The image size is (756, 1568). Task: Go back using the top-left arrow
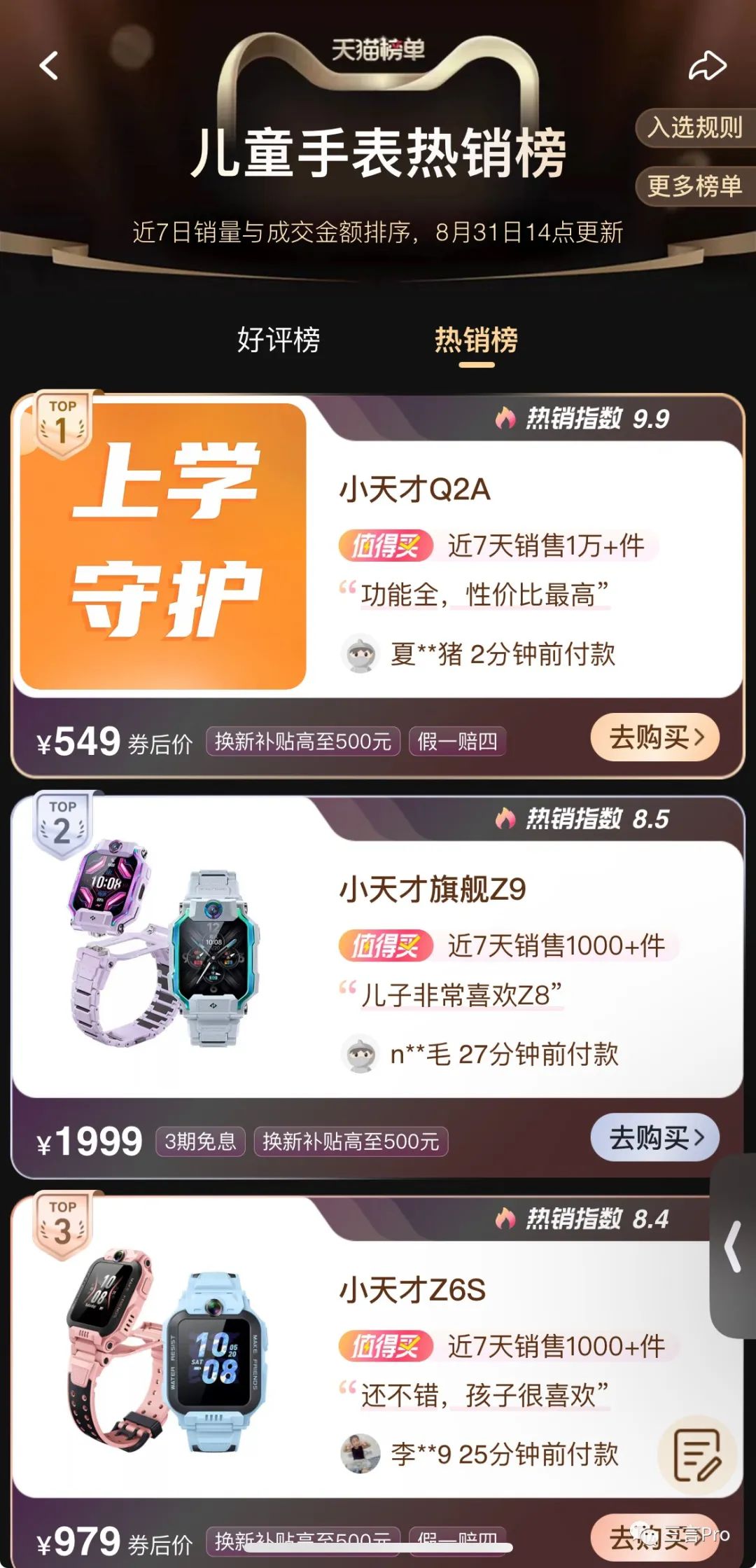pos(49,66)
